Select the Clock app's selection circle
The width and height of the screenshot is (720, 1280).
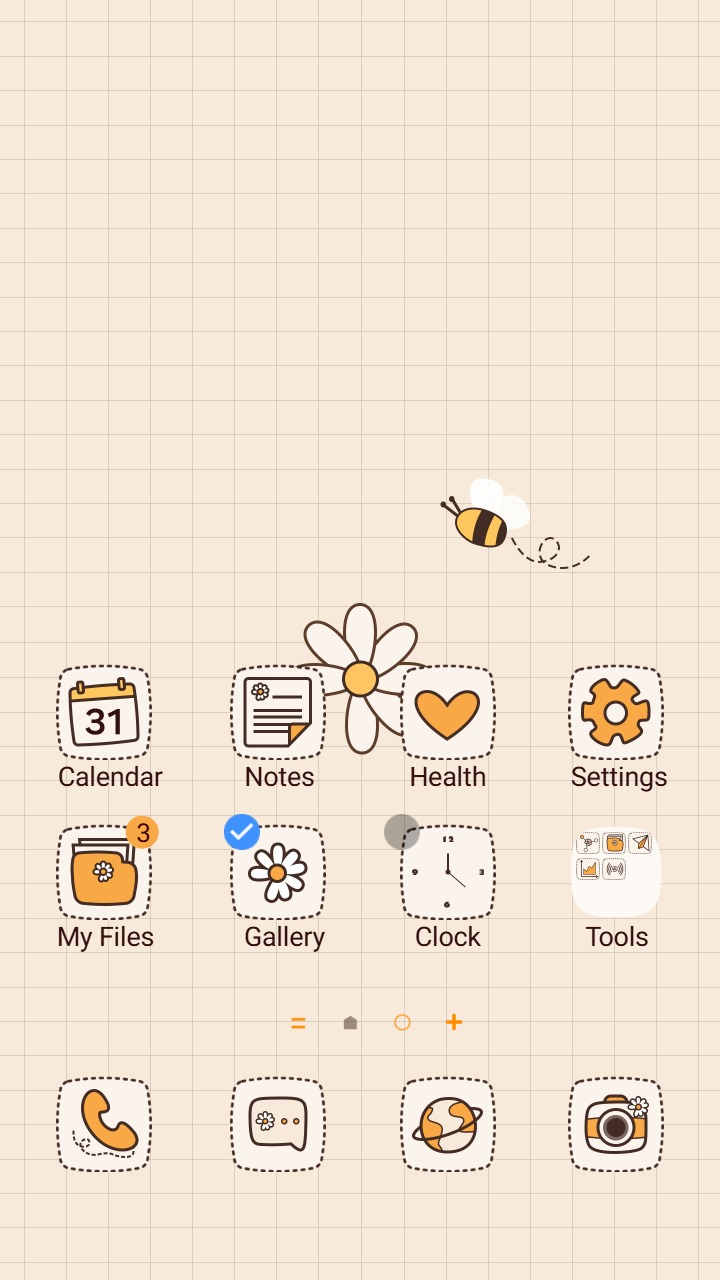coord(401,831)
